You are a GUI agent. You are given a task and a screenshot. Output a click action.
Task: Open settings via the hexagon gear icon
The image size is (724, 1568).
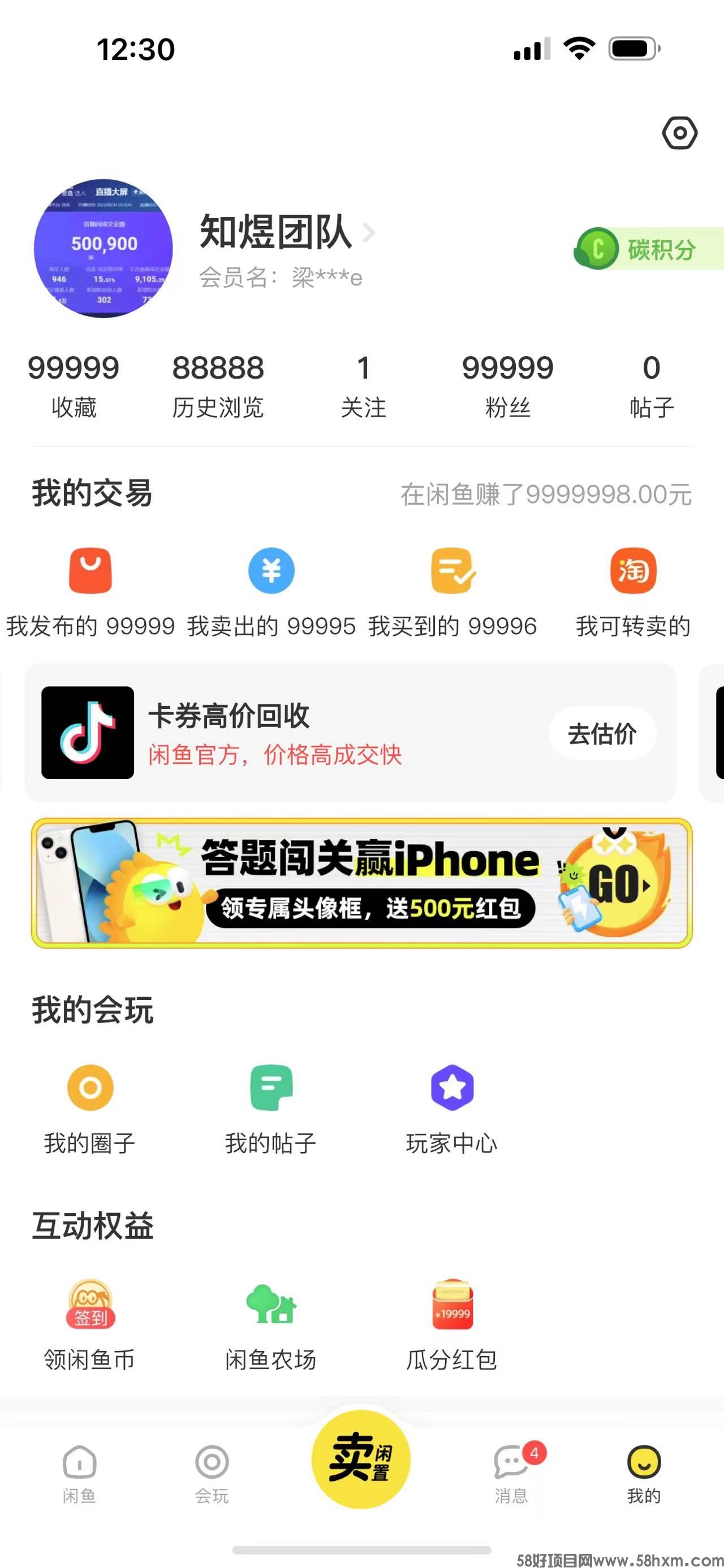(x=679, y=133)
